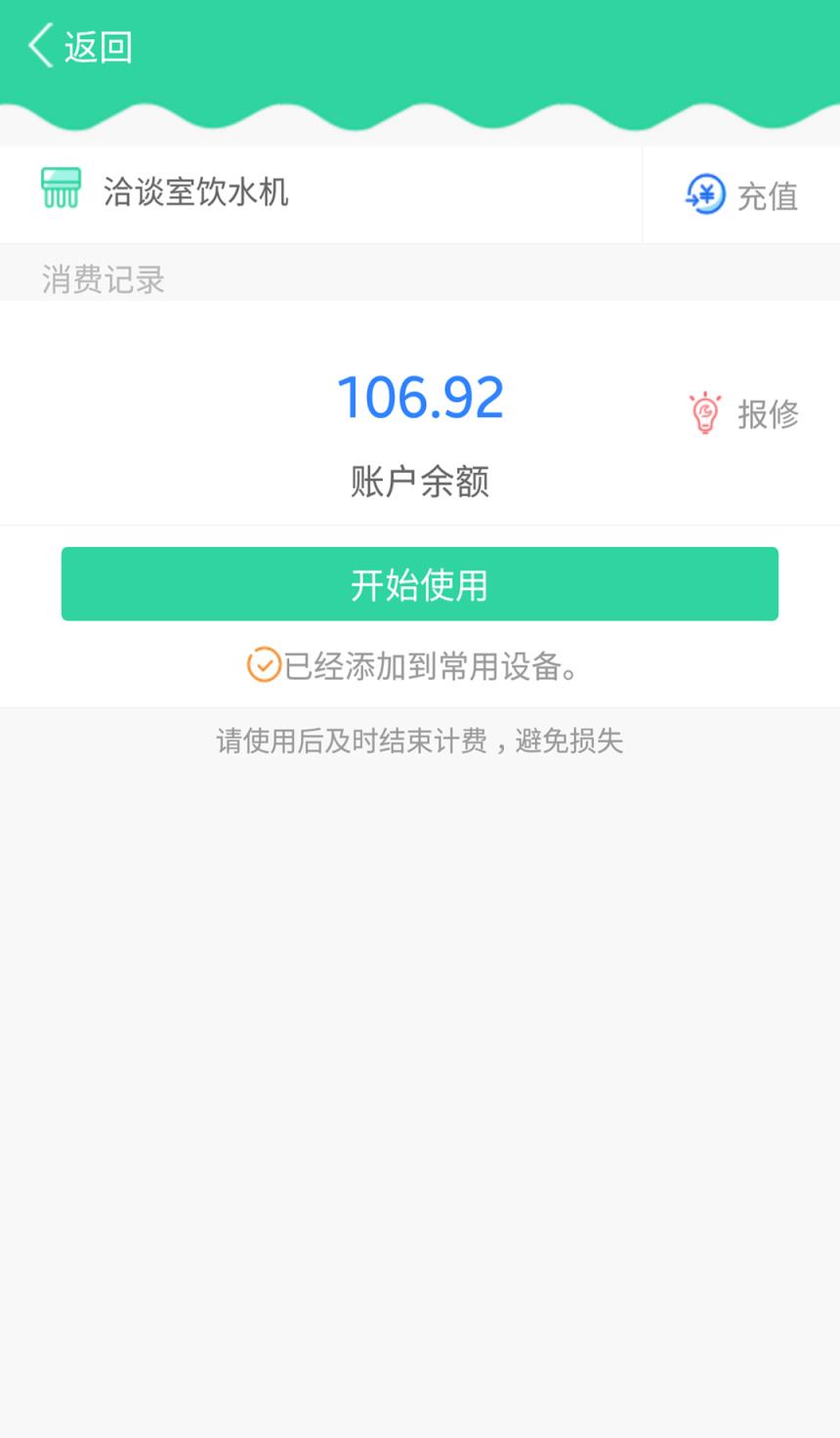This screenshot has width=840, height=1438.
Task: Select the 账户余额 label
Action: point(420,481)
